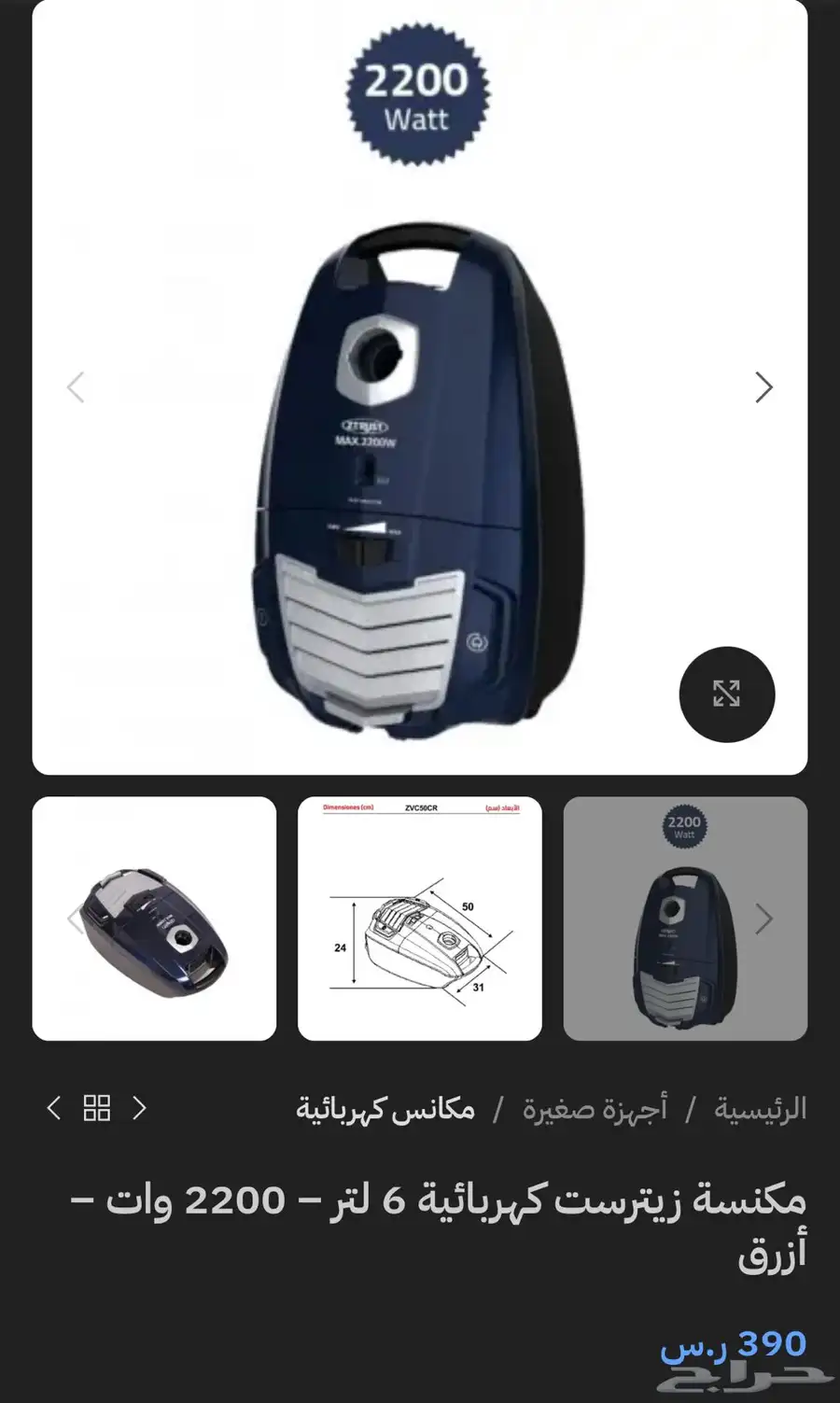The width and height of the screenshot is (840, 1403).
Task: Open مكانس كهربائية category breadcrumb
Action: (385, 1109)
